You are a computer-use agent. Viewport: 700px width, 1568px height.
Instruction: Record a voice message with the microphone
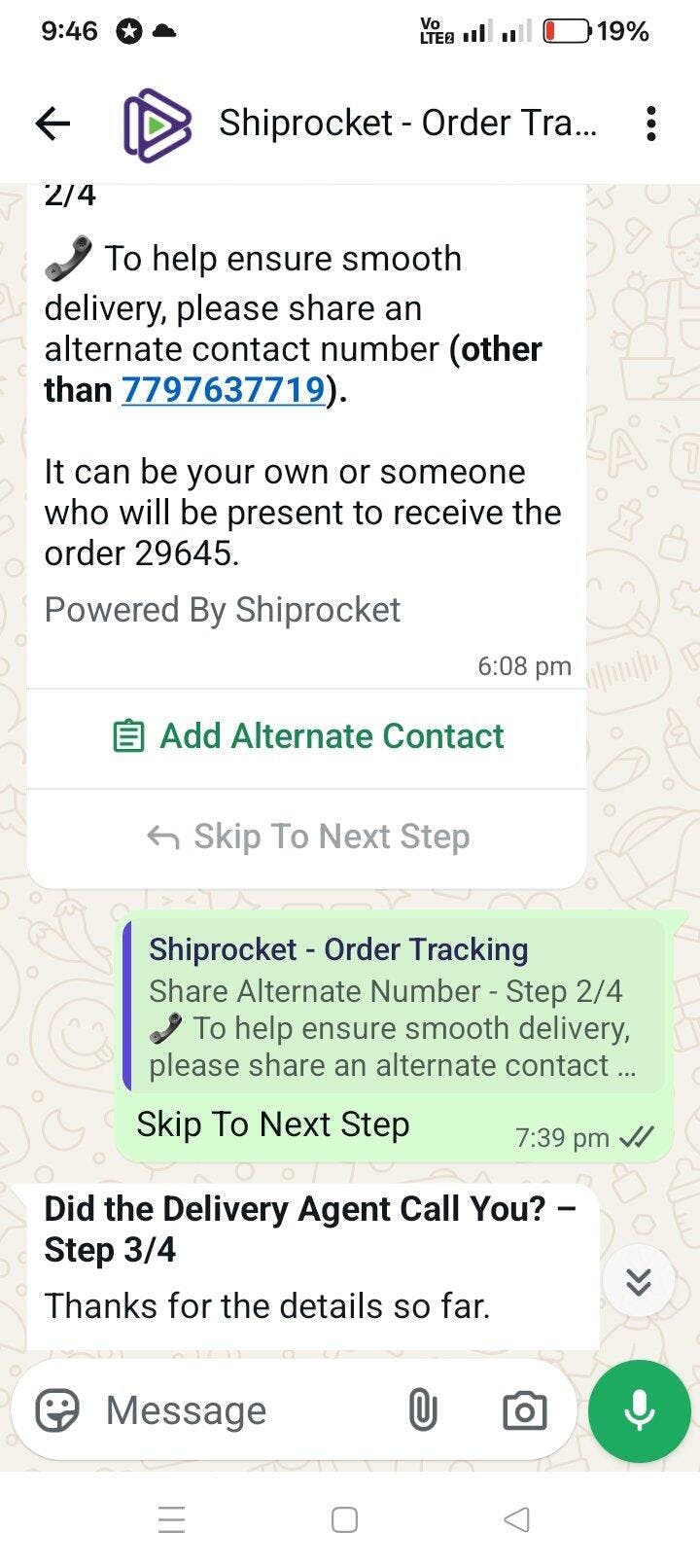point(639,1410)
